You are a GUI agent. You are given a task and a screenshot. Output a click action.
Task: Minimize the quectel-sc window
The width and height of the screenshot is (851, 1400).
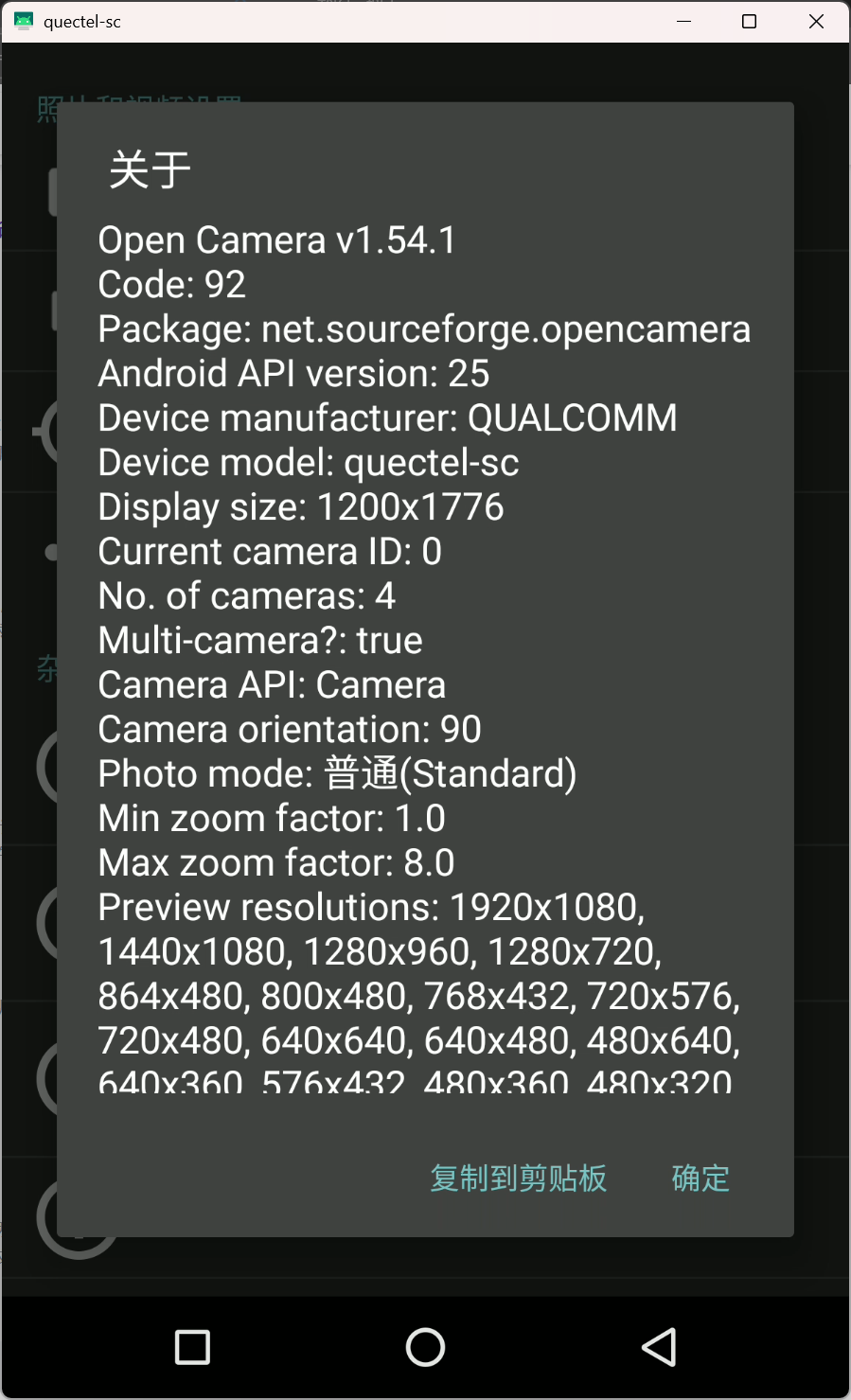point(684,22)
